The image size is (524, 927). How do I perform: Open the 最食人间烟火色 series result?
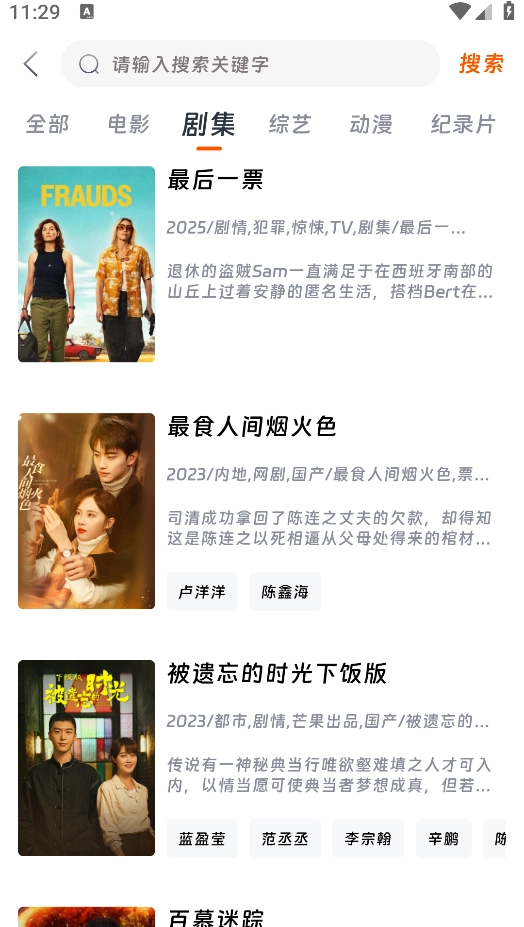[262, 511]
